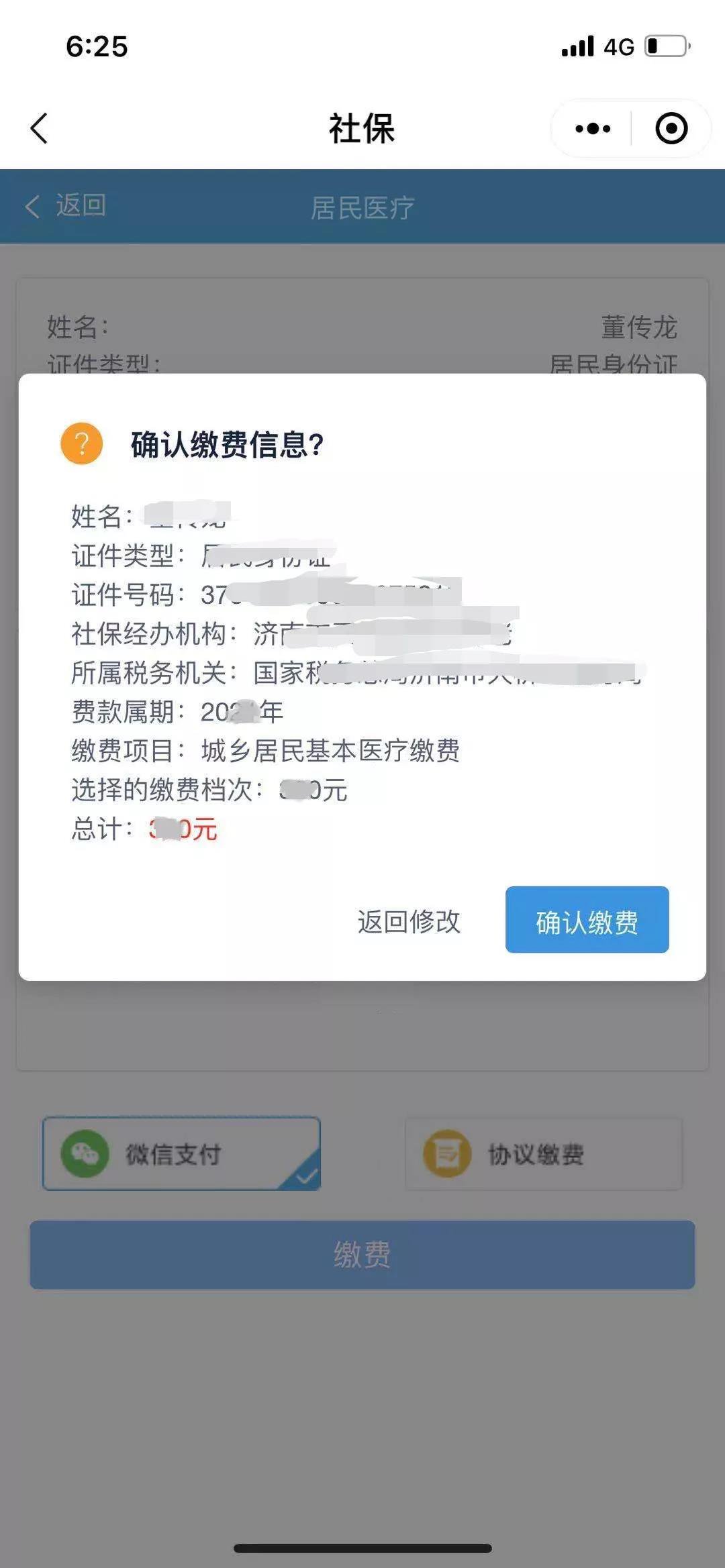Image resolution: width=725 pixels, height=1568 pixels.
Task: Choose 返回修改 to go back and edit
Action: click(x=409, y=921)
